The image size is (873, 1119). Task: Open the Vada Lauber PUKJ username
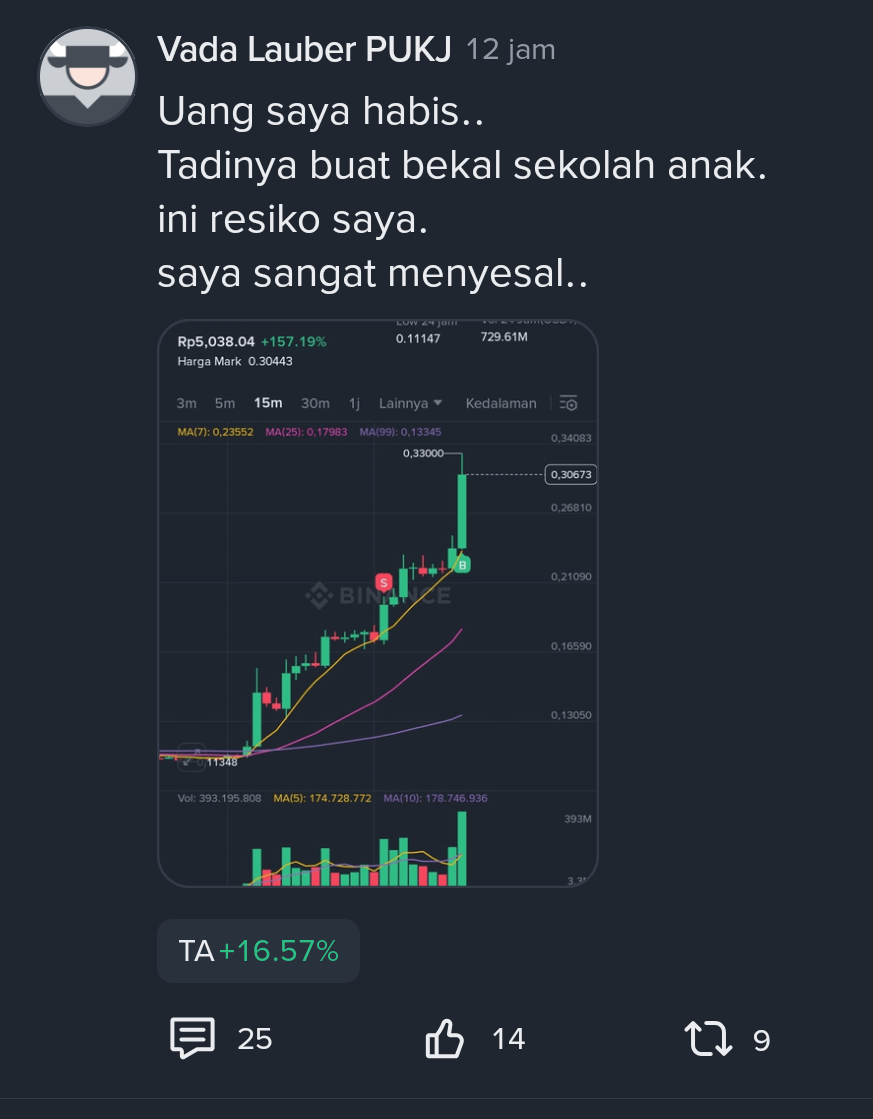click(x=304, y=48)
